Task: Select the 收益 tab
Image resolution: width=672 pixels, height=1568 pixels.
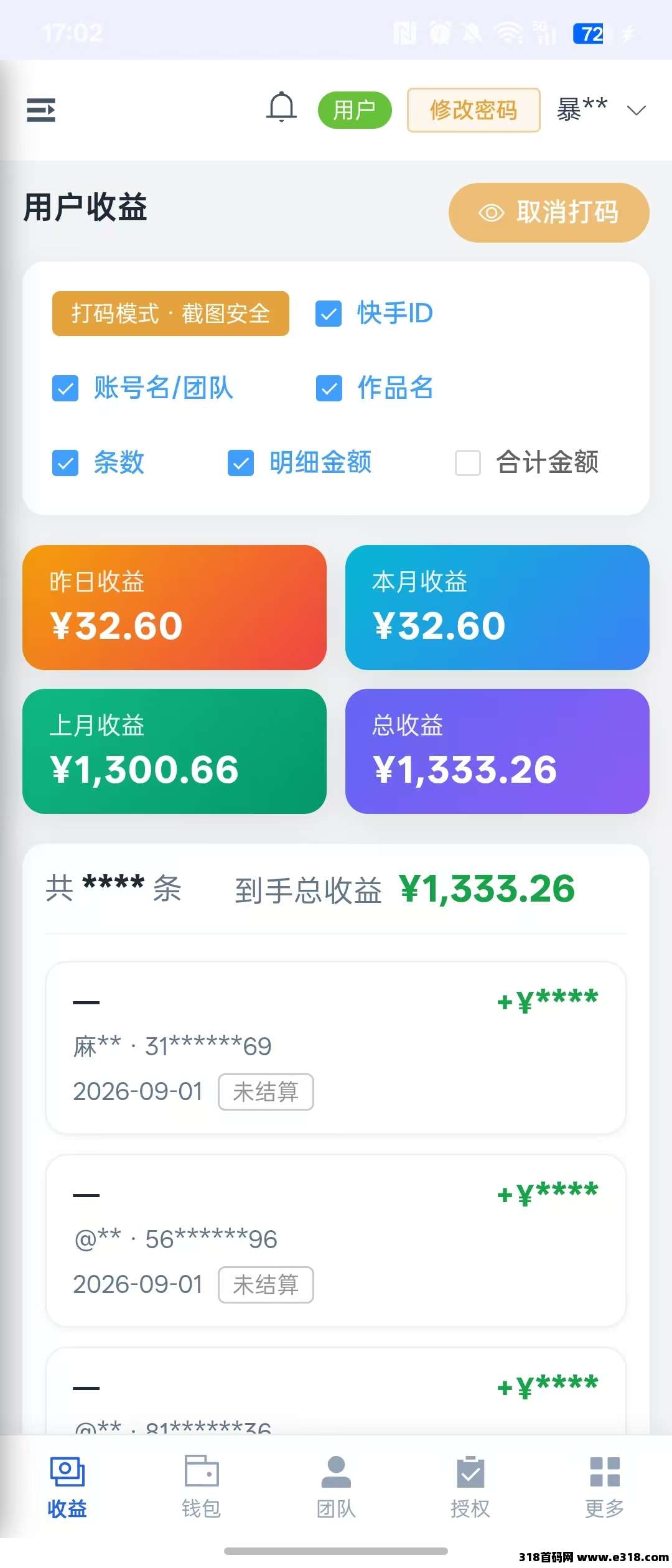Action: [x=67, y=1487]
